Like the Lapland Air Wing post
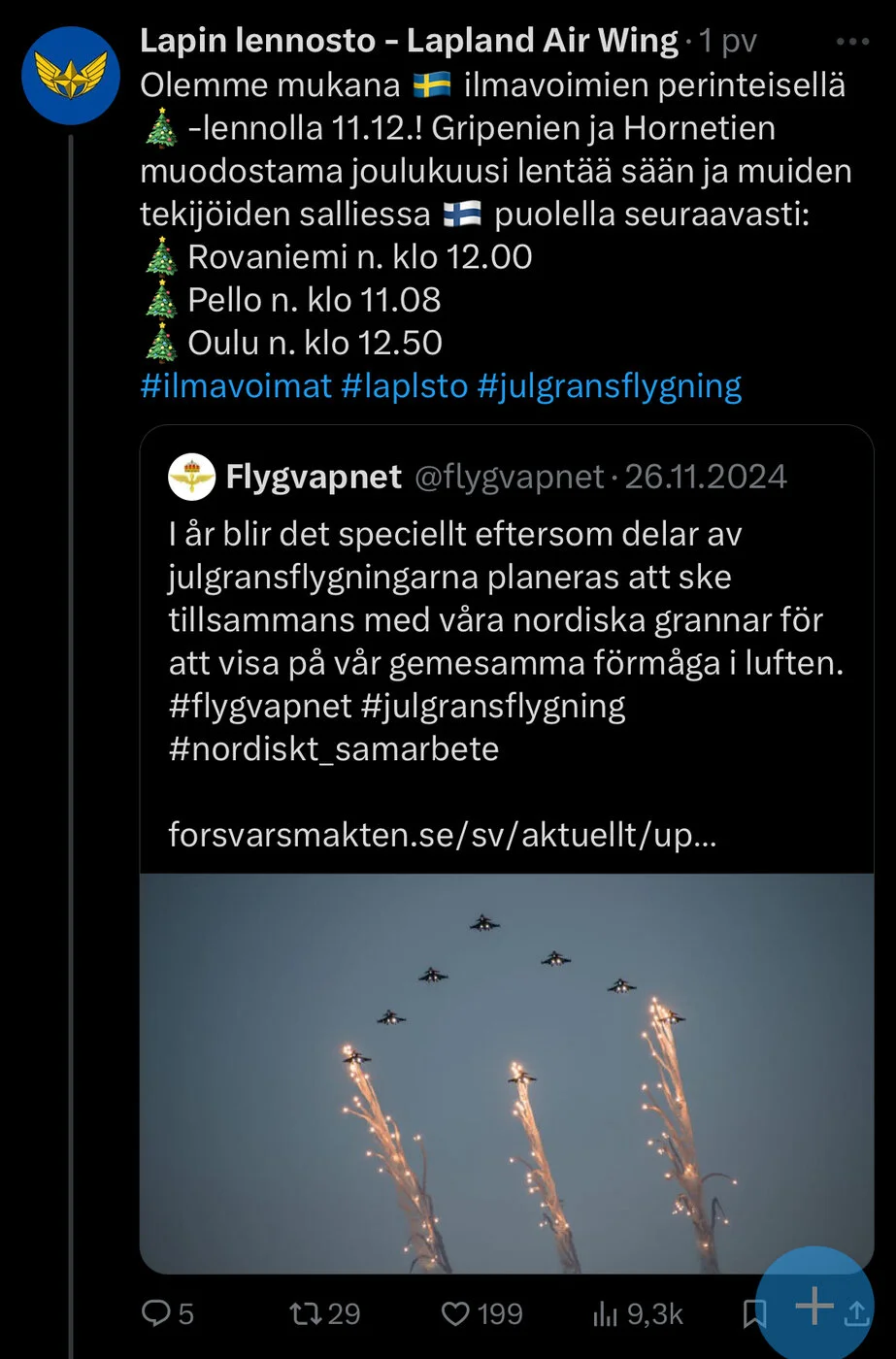This screenshot has height=1359, width=896. click(x=481, y=1314)
